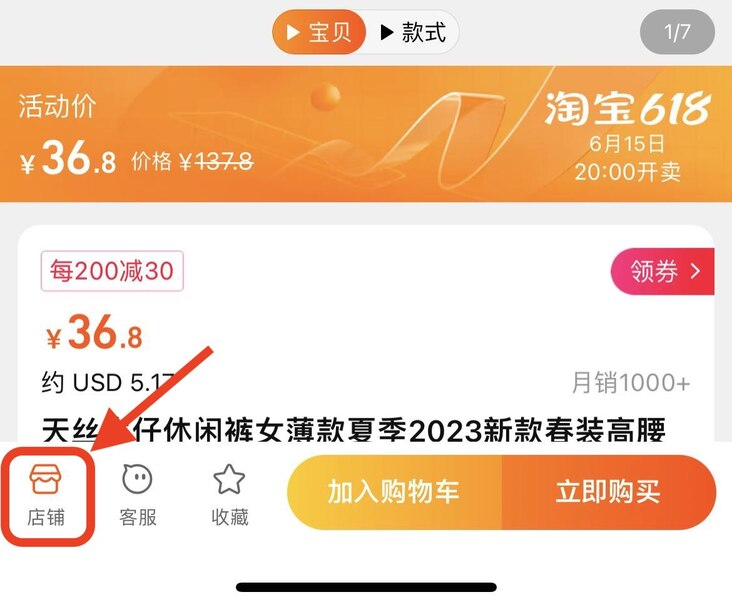Open the 店铺 shop page
The image size is (732, 607).
click(48, 496)
